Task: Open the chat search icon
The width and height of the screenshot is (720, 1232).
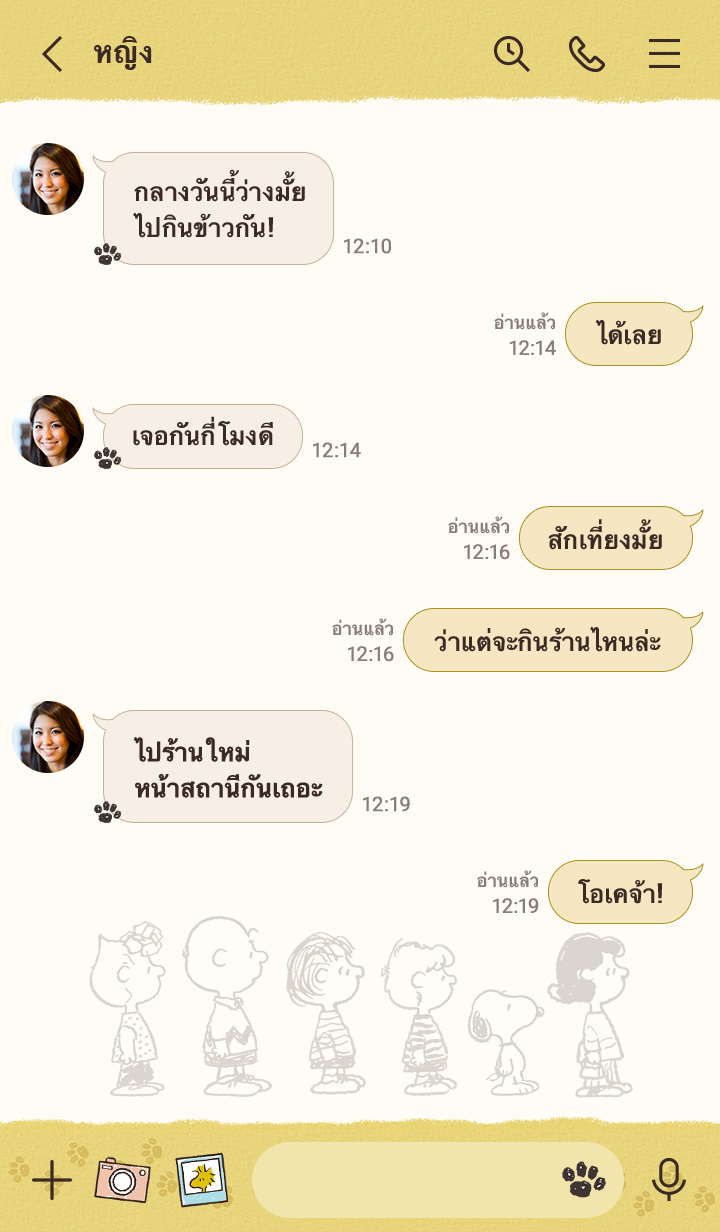Action: 511,54
